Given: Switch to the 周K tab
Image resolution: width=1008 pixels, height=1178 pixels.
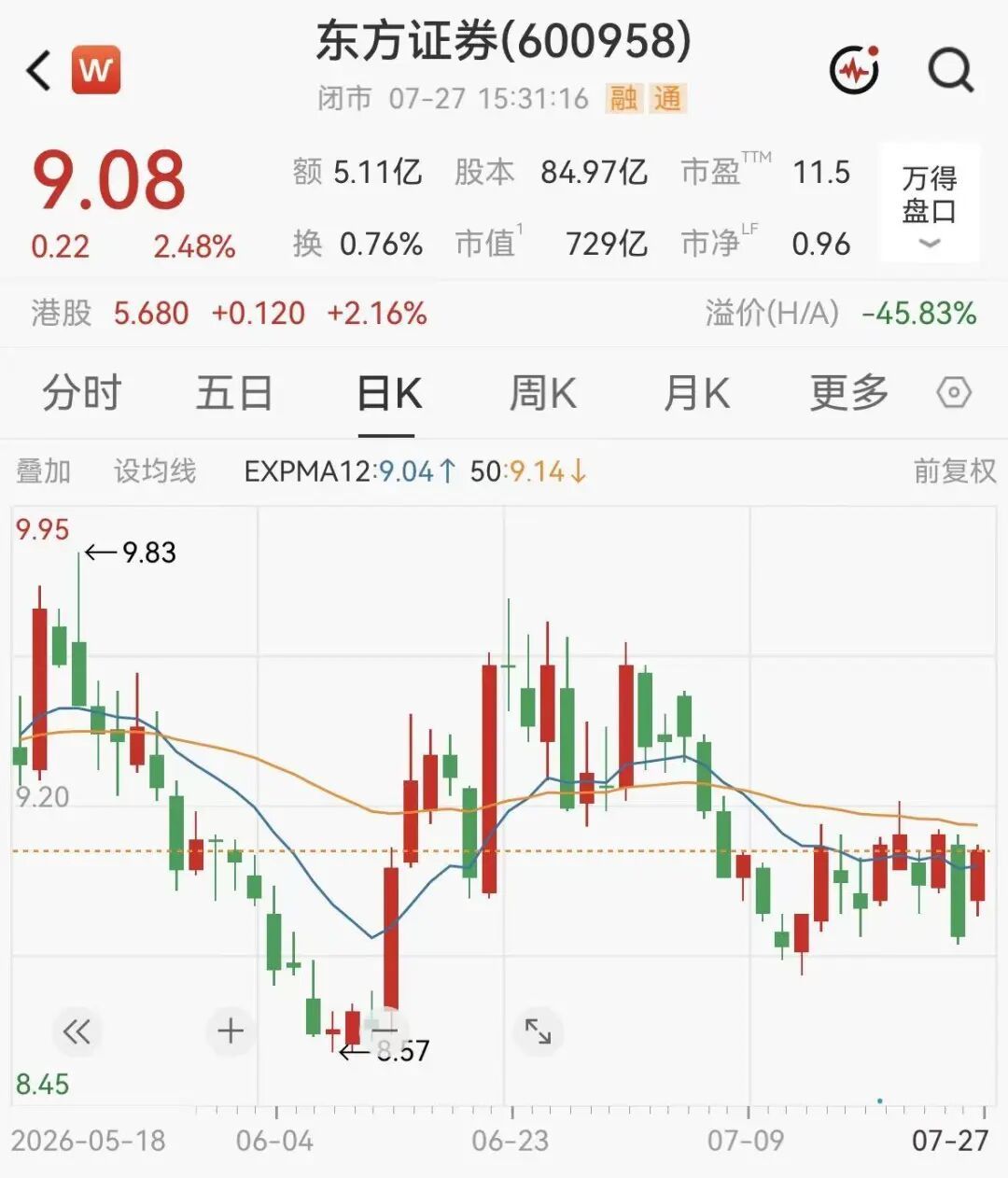Looking at the screenshot, I should pos(542,393).
